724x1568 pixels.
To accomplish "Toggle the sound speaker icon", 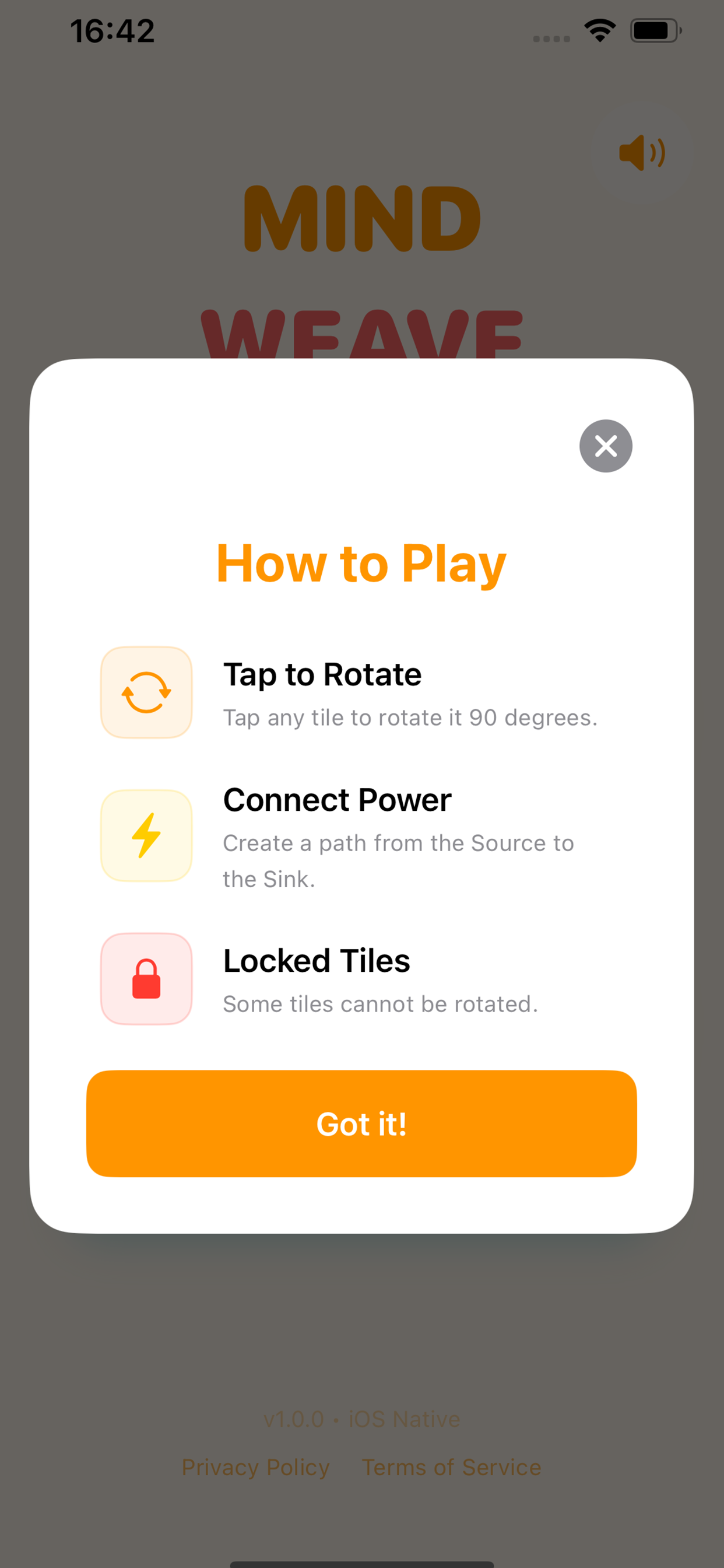I will (641, 153).
